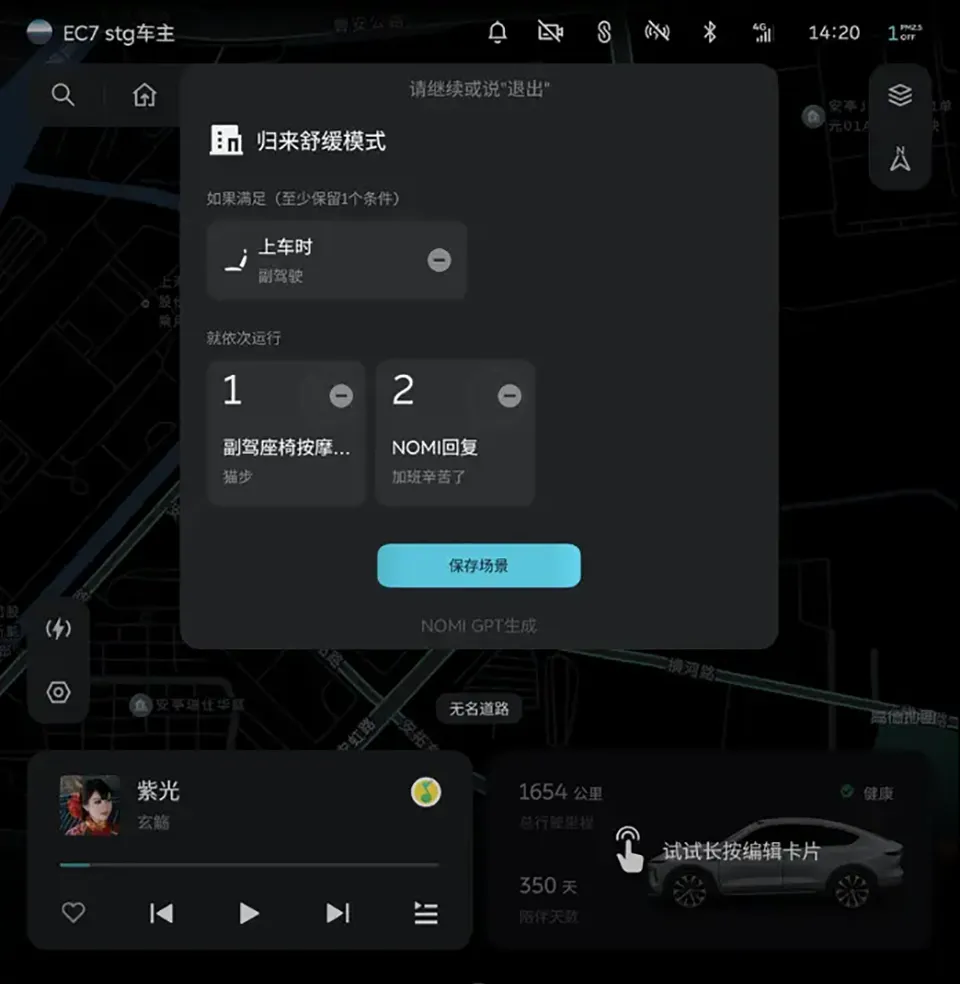Navigate to home address

click(x=145, y=95)
